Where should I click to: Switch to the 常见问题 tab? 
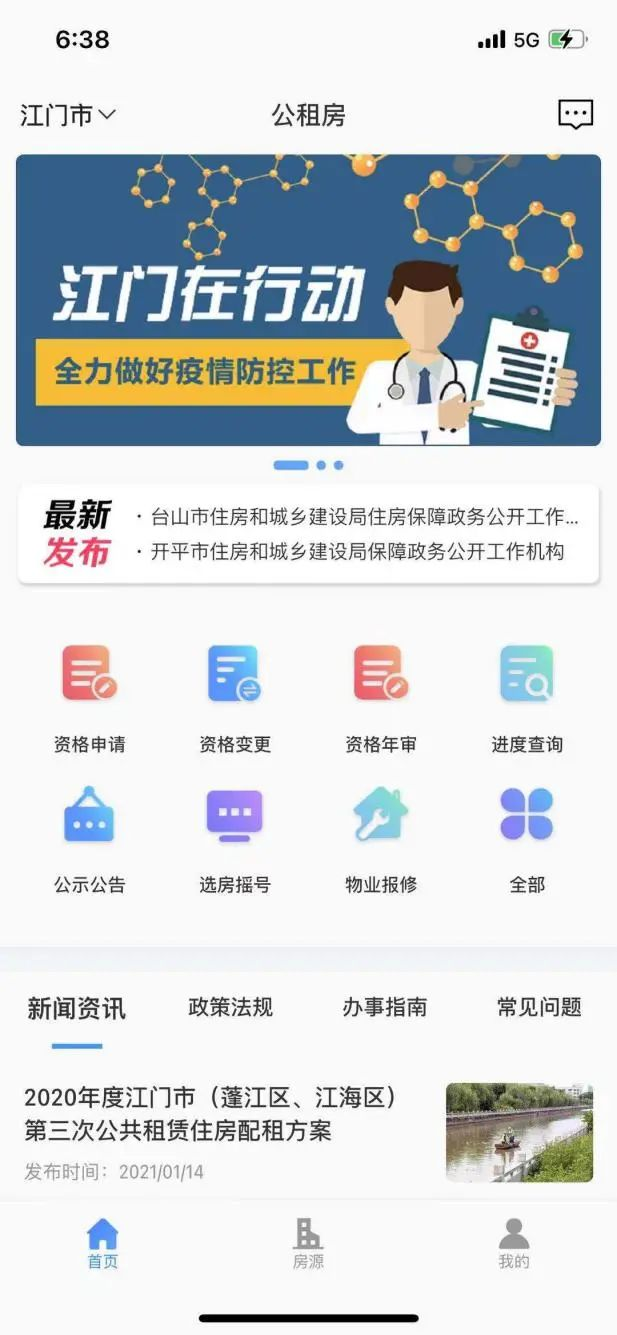click(x=539, y=1007)
